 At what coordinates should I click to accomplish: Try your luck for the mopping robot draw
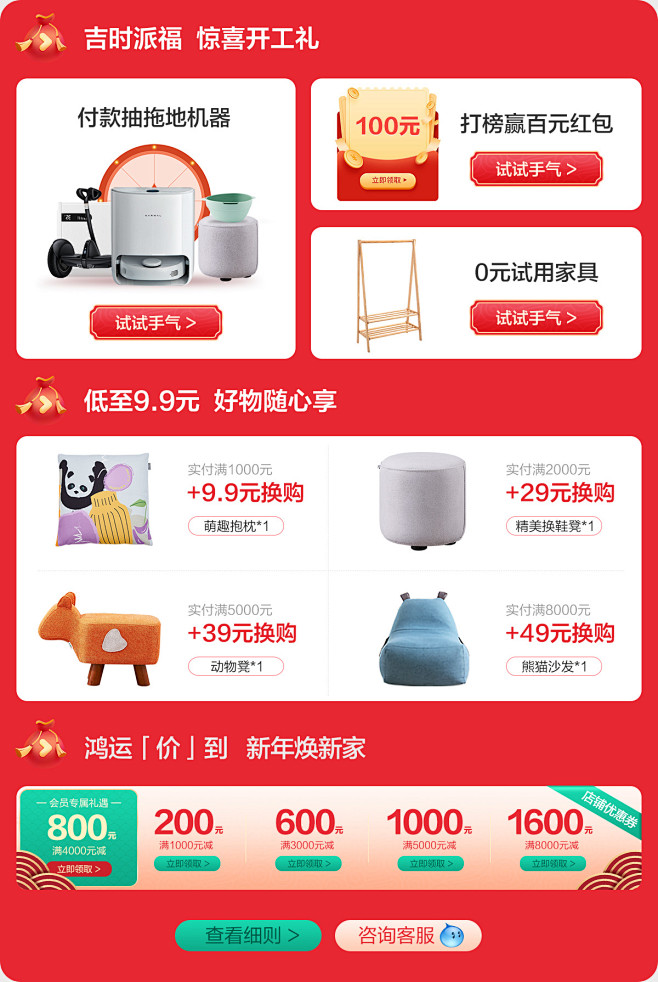[x=155, y=323]
